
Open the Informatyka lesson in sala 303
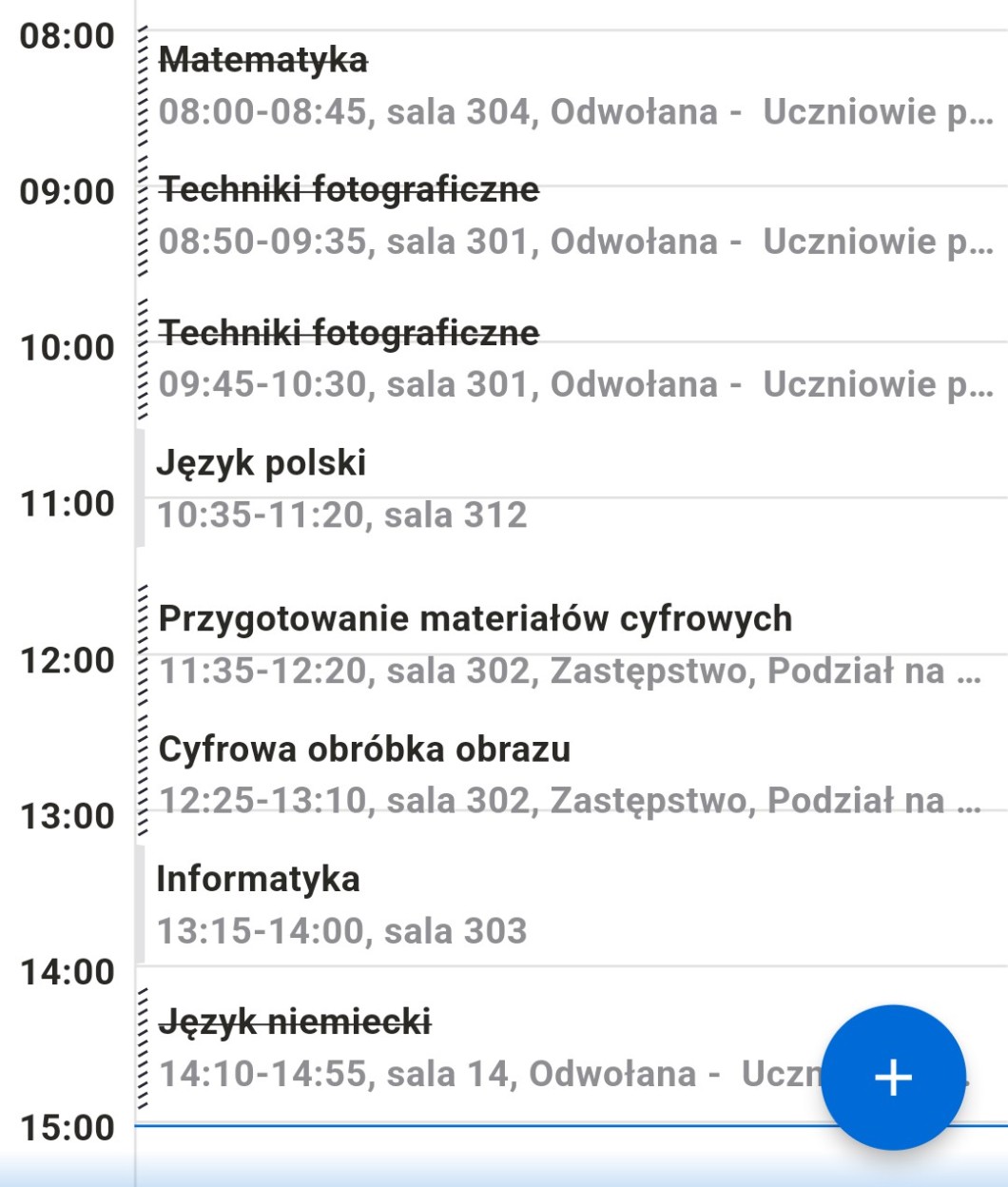coord(571,905)
